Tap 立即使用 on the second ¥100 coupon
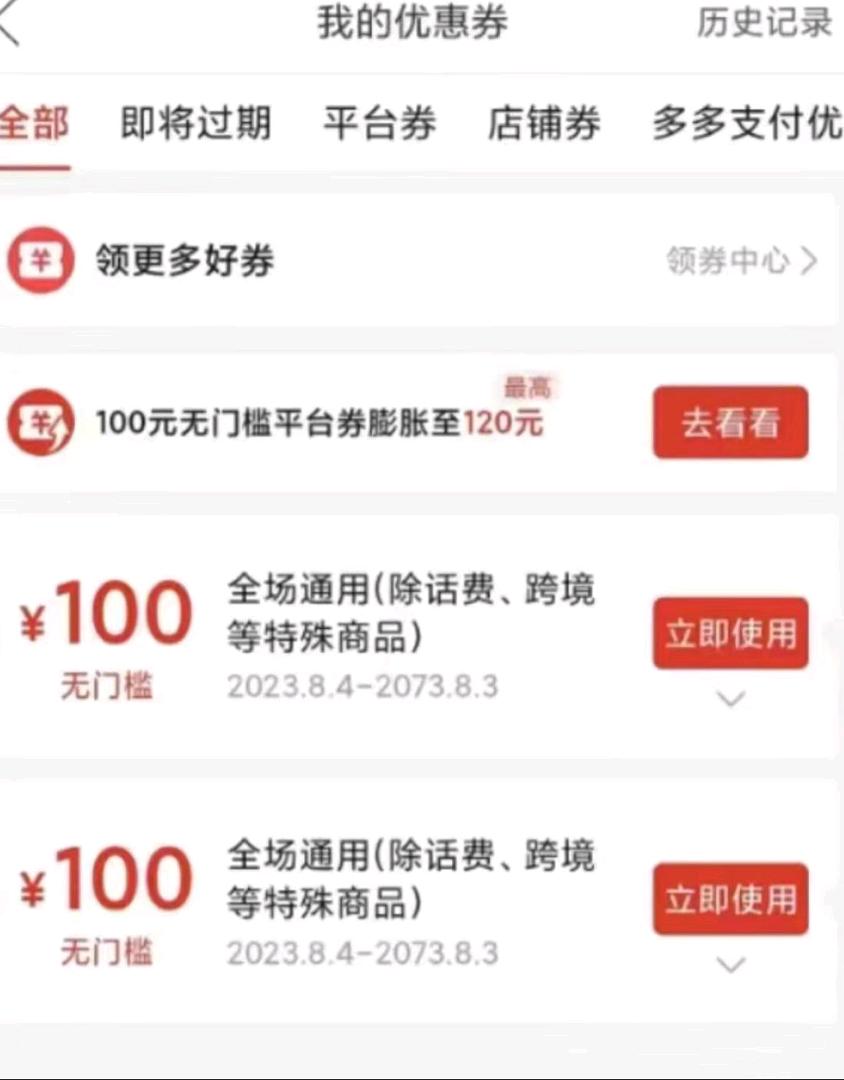Image resolution: width=844 pixels, height=1080 pixels. click(x=730, y=899)
